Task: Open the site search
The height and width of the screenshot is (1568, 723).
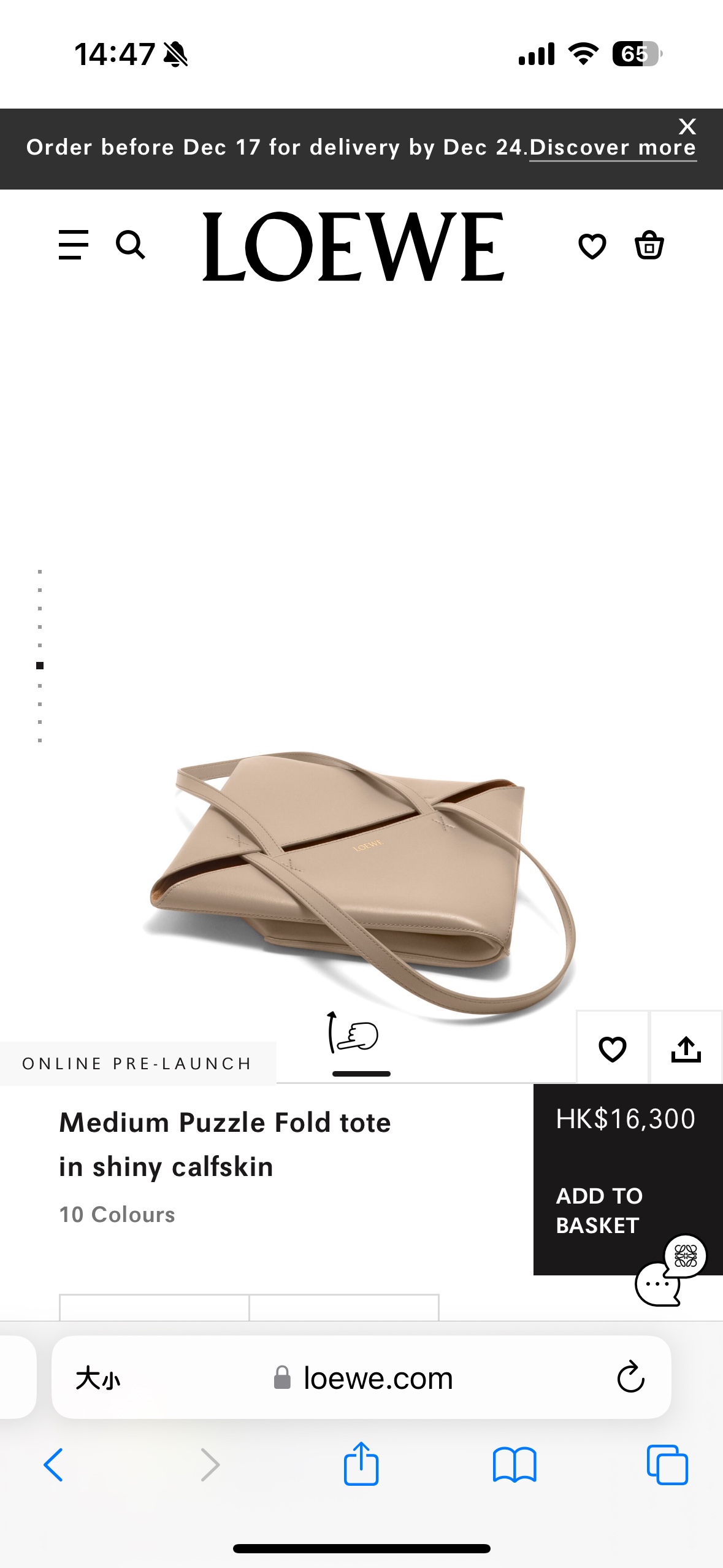Action: pyautogui.click(x=131, y=245)
